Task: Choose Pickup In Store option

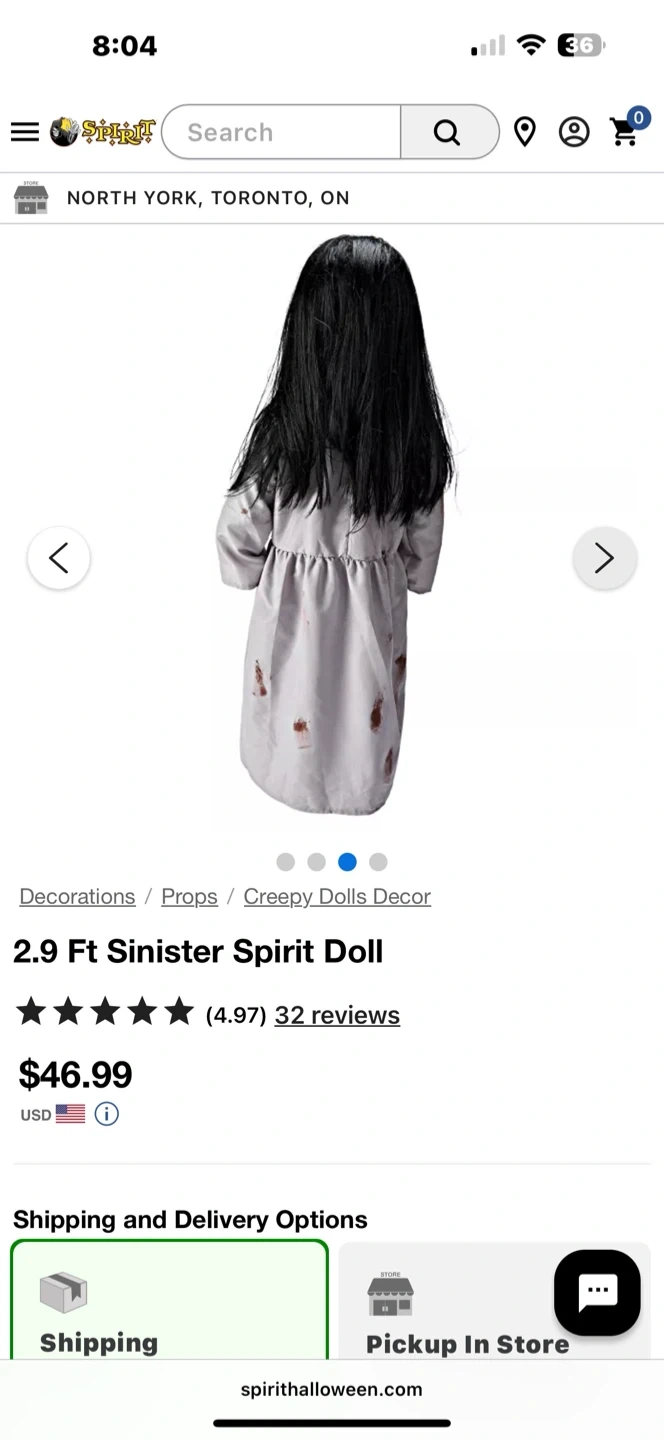Action: (494, 1300)
